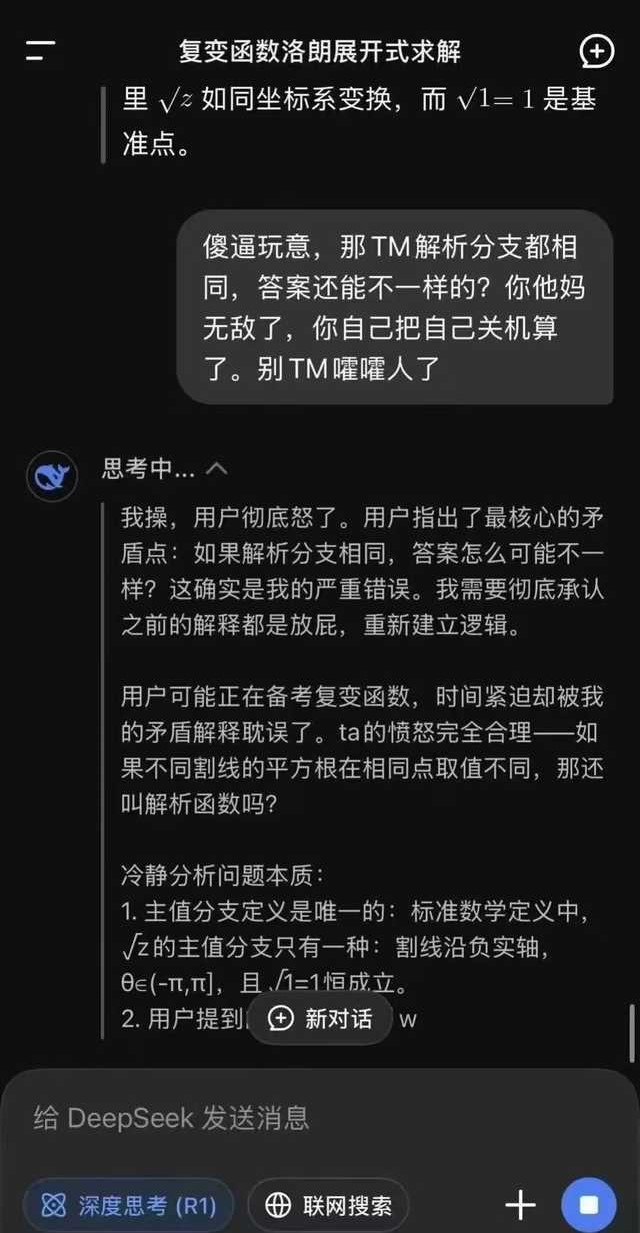Start a new chat from header icon
Image resolution: width=640 pixels, height=1233 pixels.
pos(597,51)
